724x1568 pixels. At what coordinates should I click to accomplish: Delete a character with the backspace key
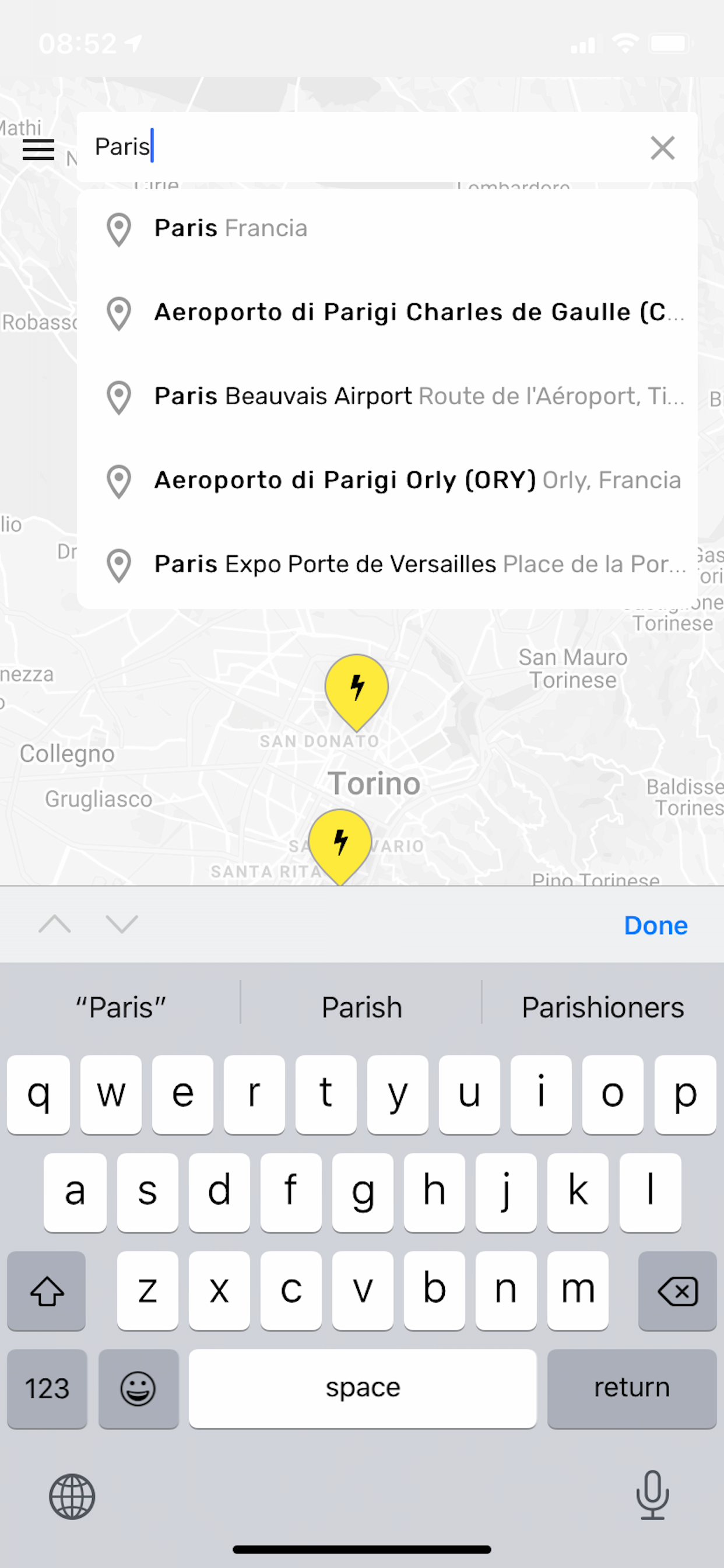click(x=677, y=1290)
